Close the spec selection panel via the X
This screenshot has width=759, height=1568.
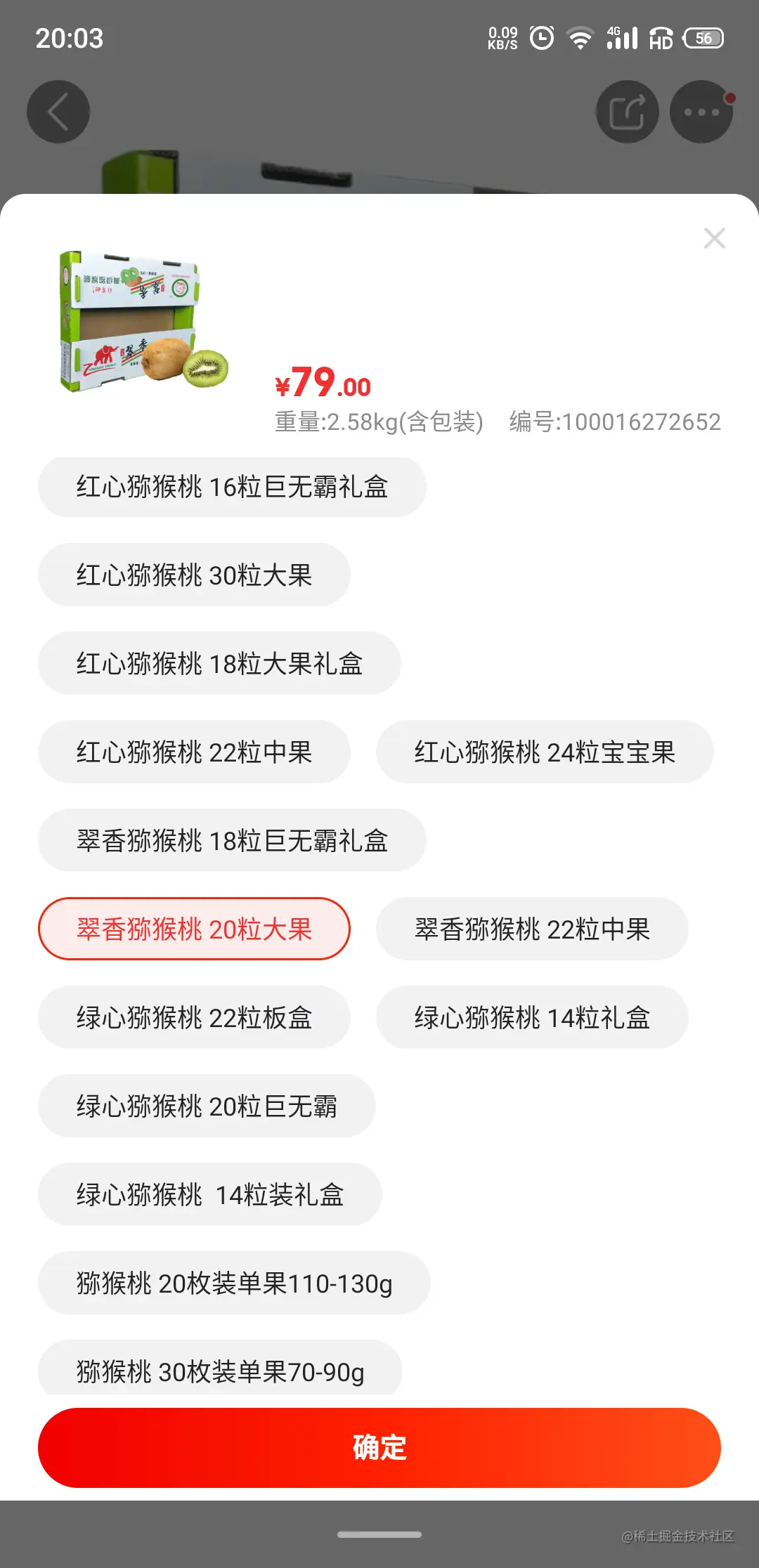715,238
